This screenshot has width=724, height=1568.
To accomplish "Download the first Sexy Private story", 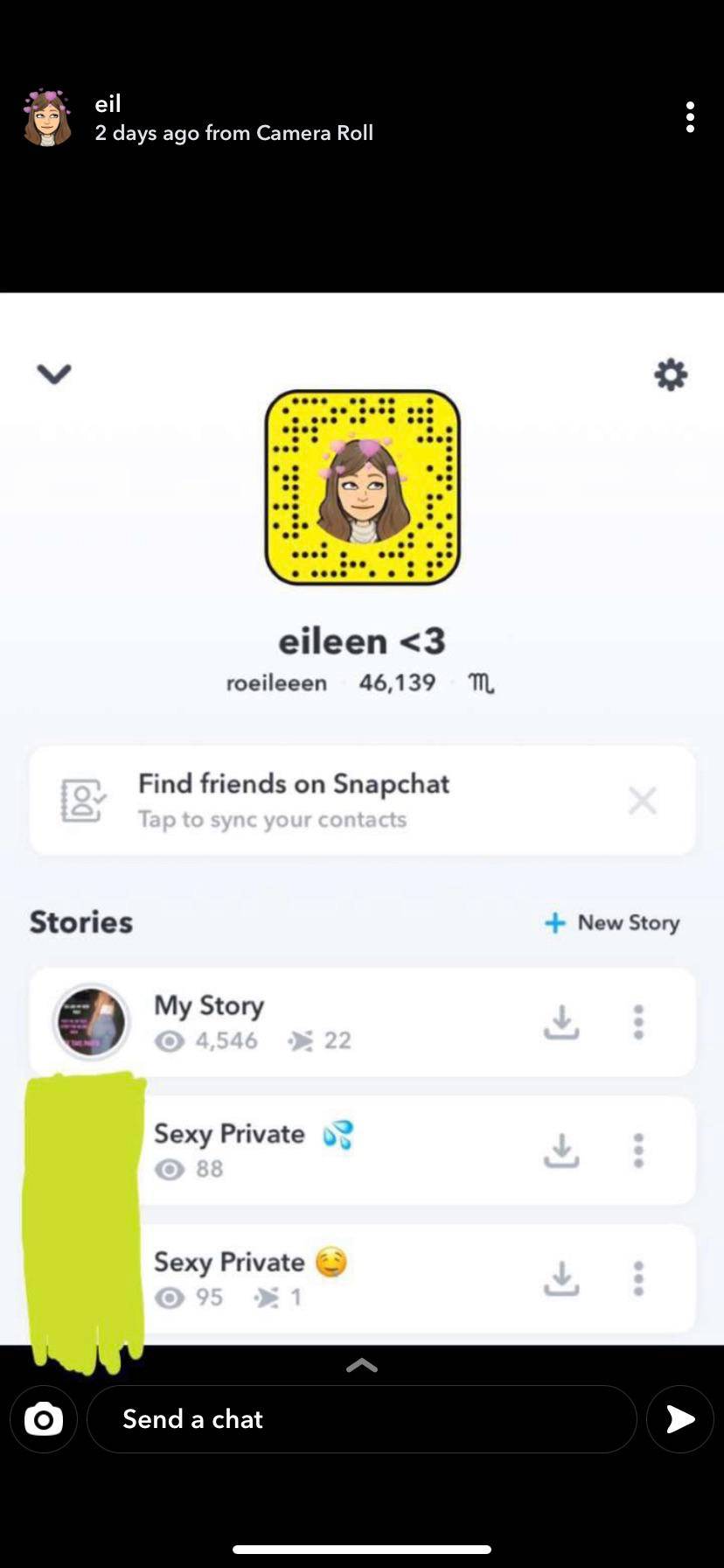I will tap(561, 1151).
